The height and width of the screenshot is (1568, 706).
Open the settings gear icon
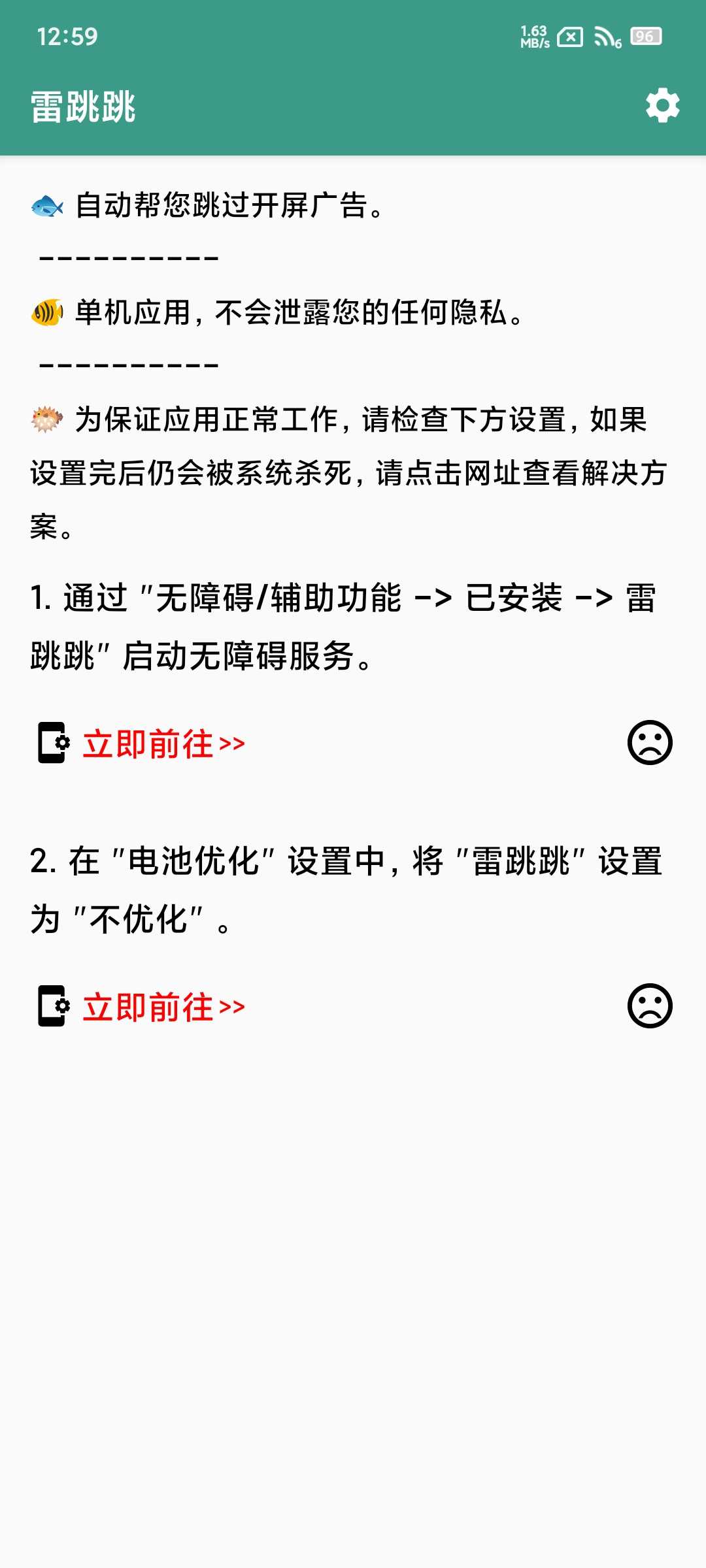pos(662,105)
